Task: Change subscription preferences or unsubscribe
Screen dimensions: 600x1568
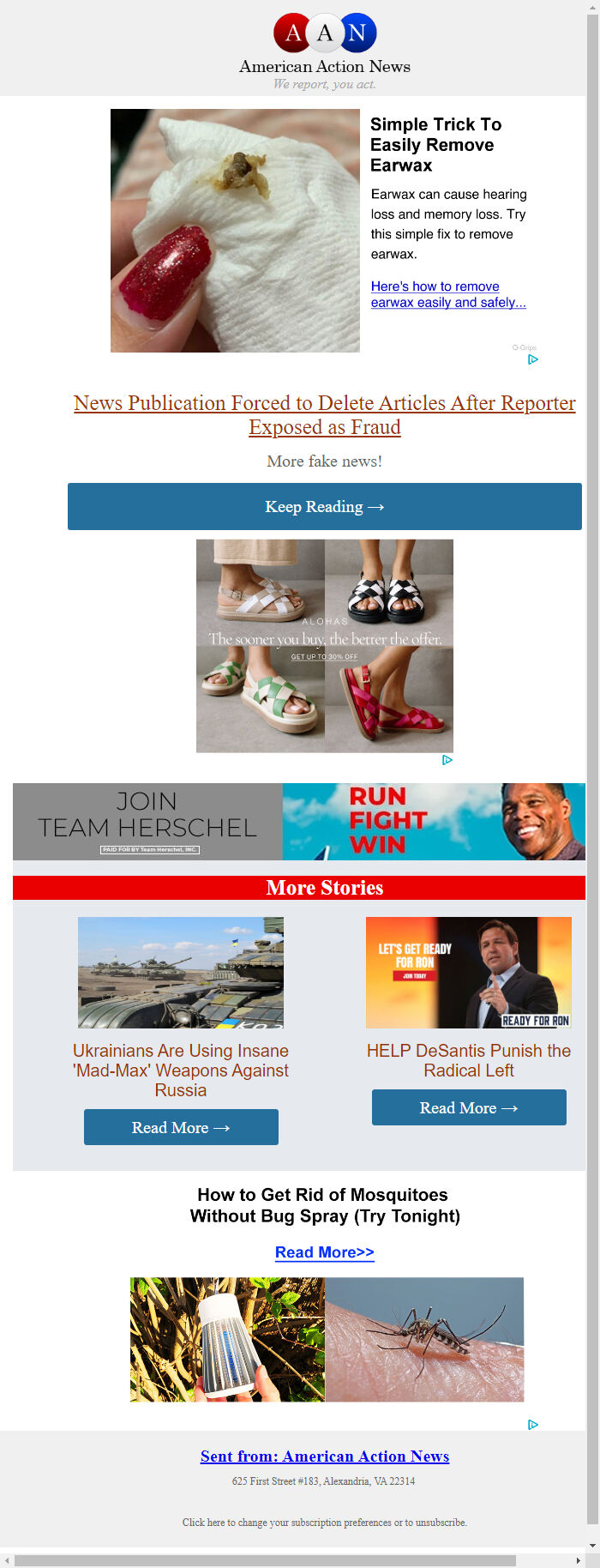Action: coord(324,1523)
